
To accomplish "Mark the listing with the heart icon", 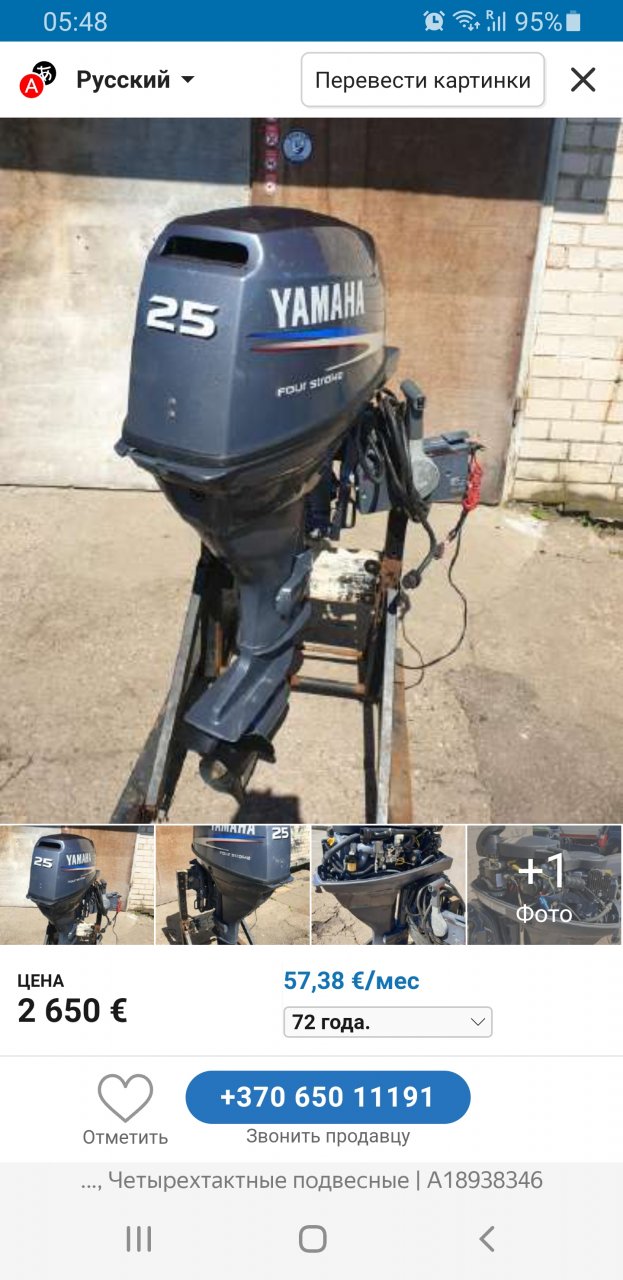I will coord(125,1099).
